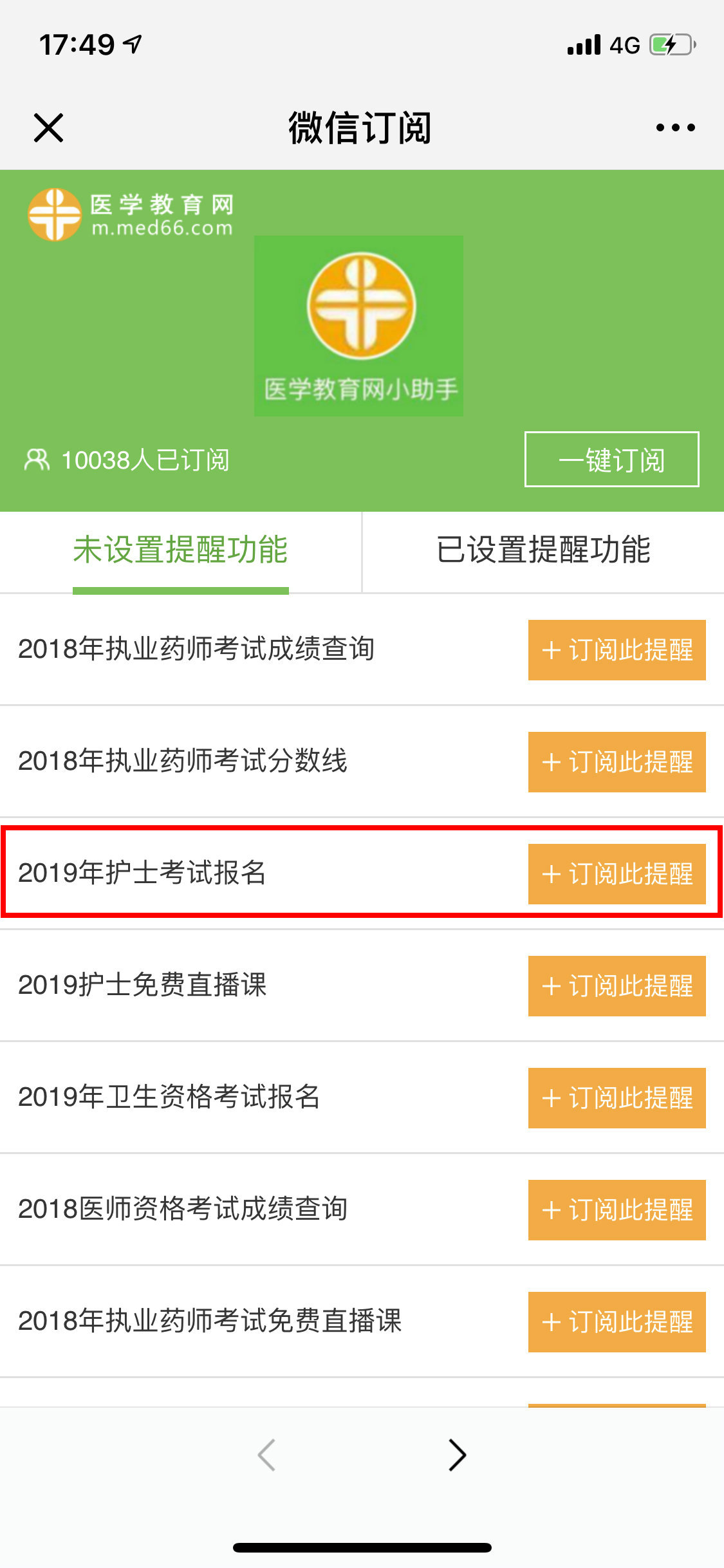Go forward with the browser arrow
724x1568 pixels.
click(457, 1455)
